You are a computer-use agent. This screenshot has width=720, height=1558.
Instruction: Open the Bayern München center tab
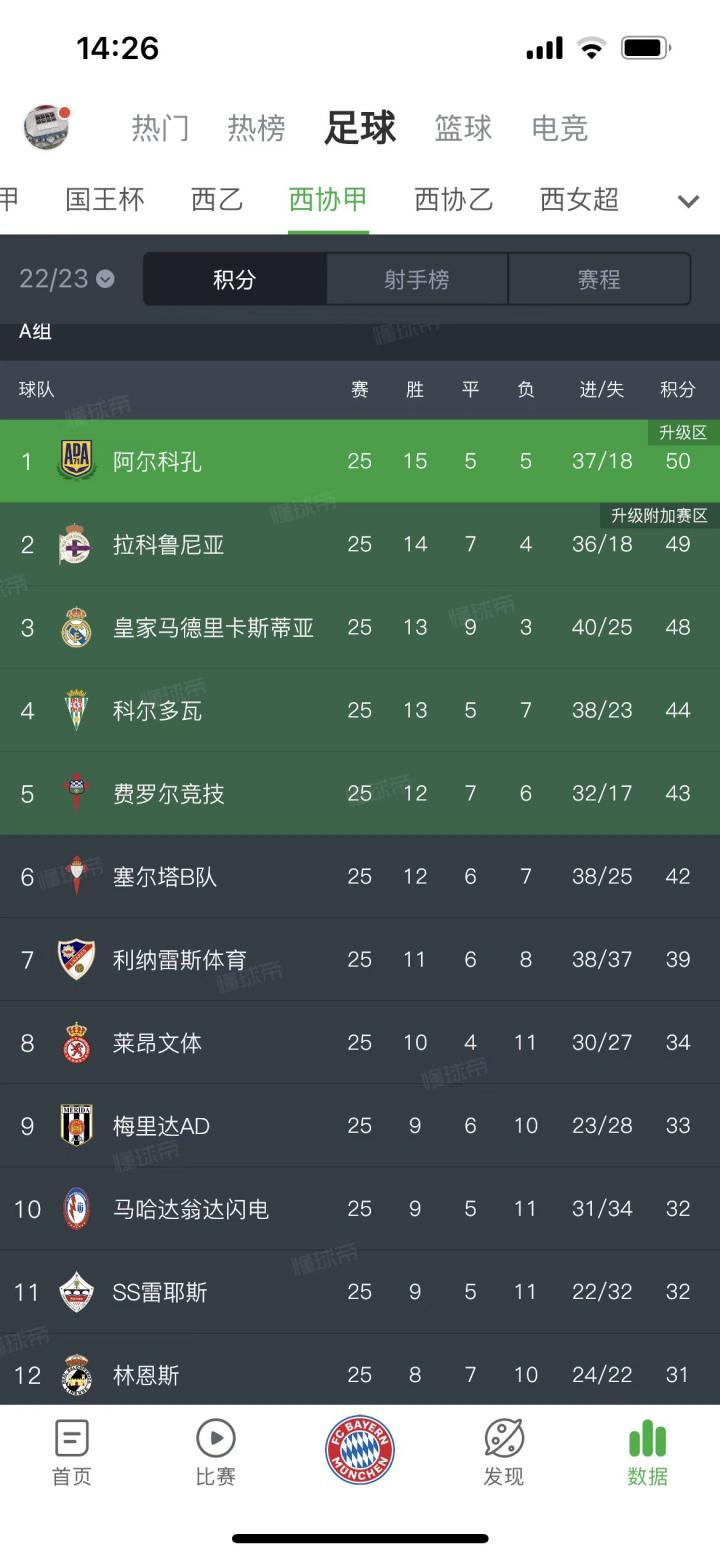(360, 1450)
